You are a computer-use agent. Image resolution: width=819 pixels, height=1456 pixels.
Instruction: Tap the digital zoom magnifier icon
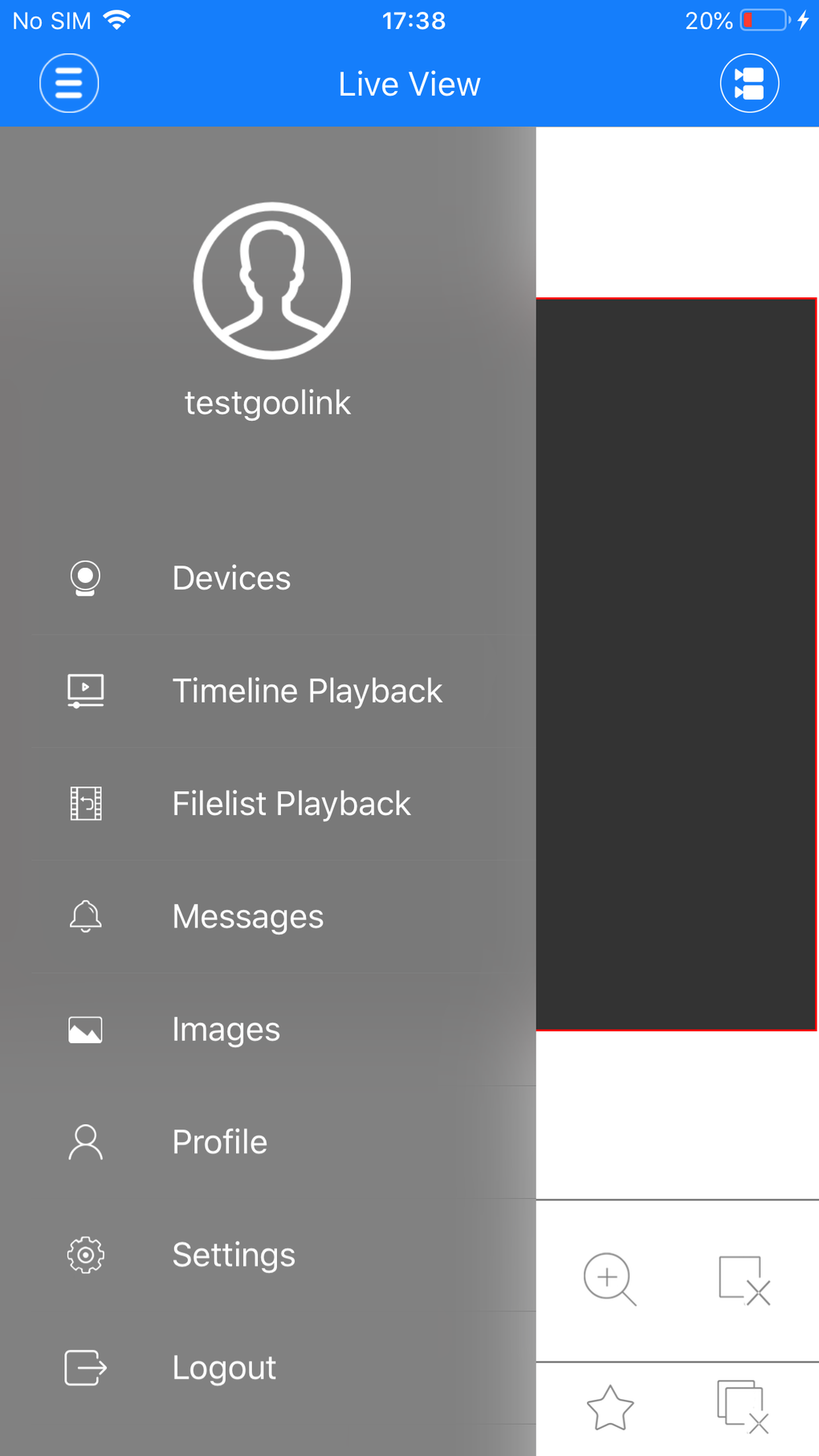click(609, 1280)
